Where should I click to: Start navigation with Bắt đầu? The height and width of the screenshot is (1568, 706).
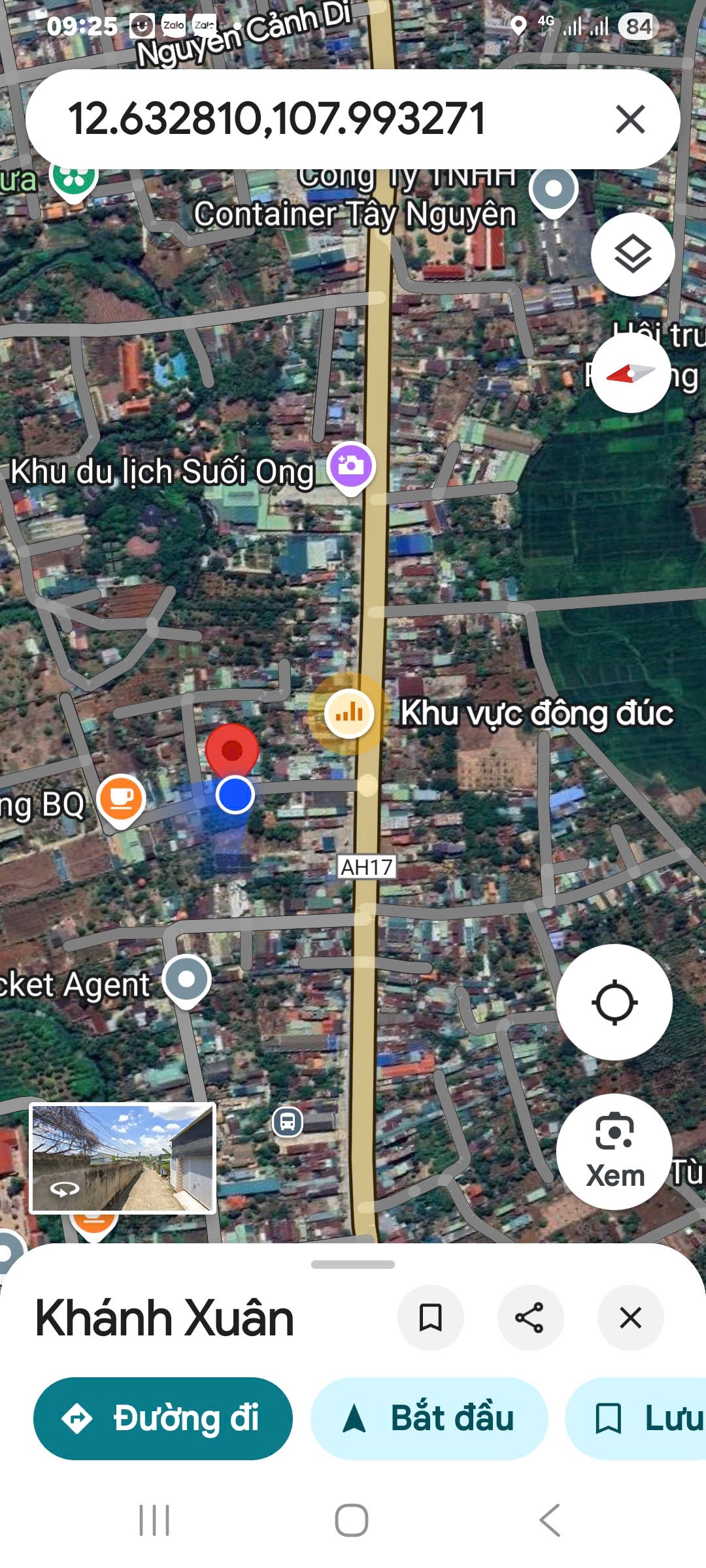[x=429, y=1418]
